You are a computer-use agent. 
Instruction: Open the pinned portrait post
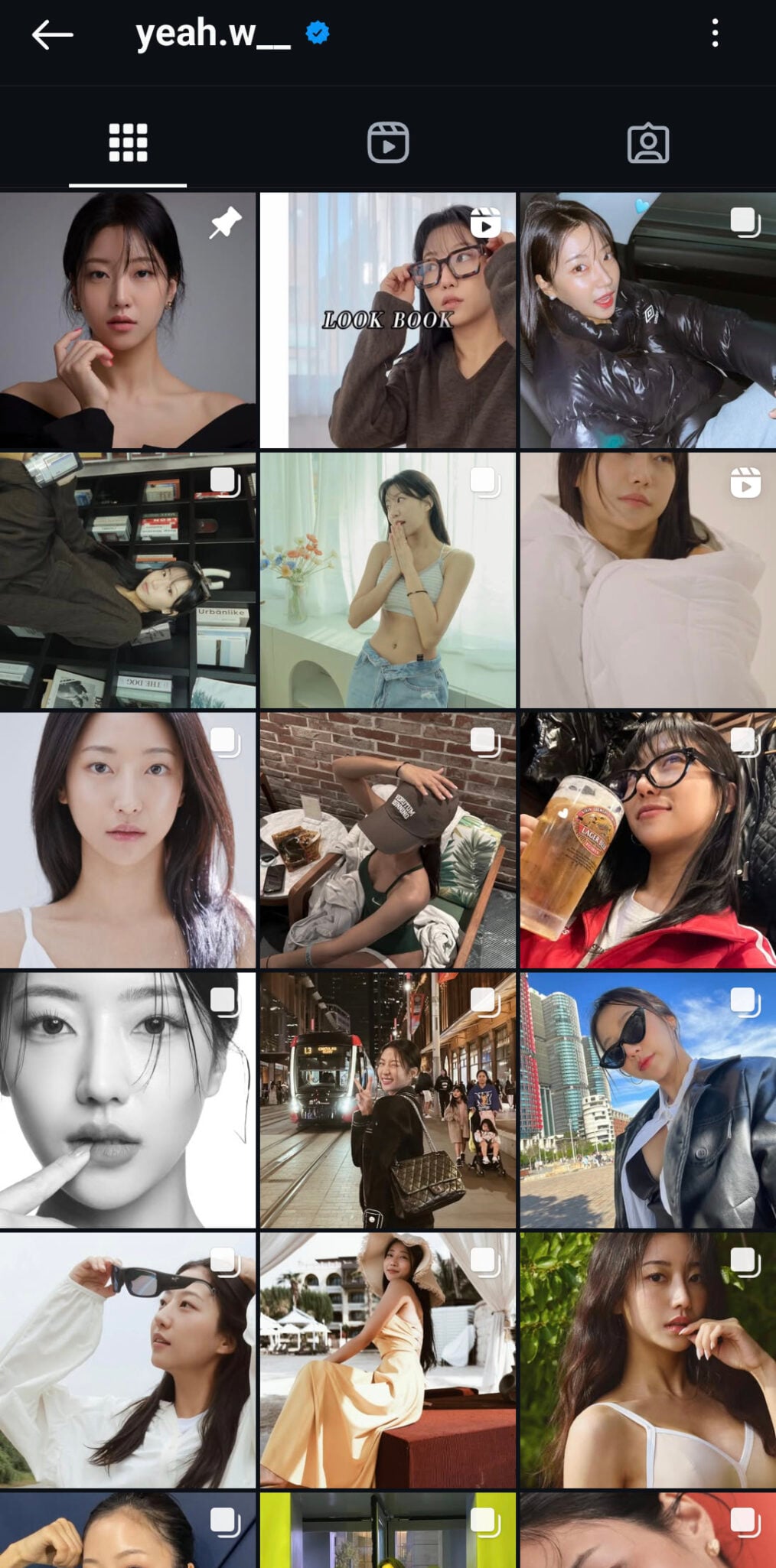point(128,320)
